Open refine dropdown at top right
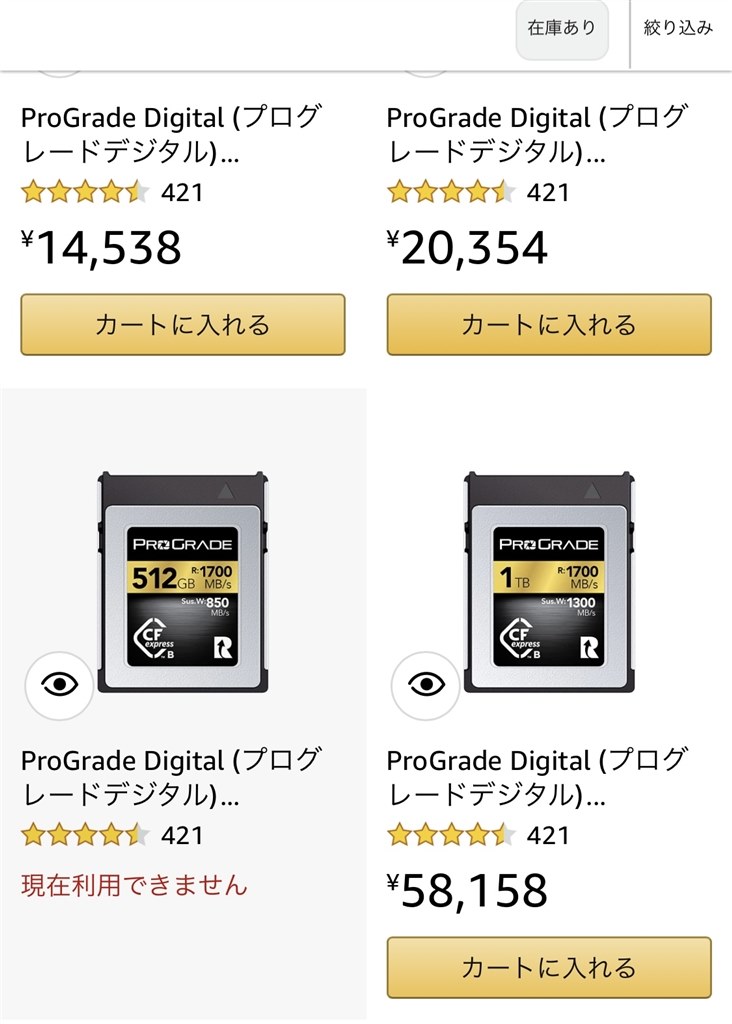The image size is (732, 1024). coord(676,30)
